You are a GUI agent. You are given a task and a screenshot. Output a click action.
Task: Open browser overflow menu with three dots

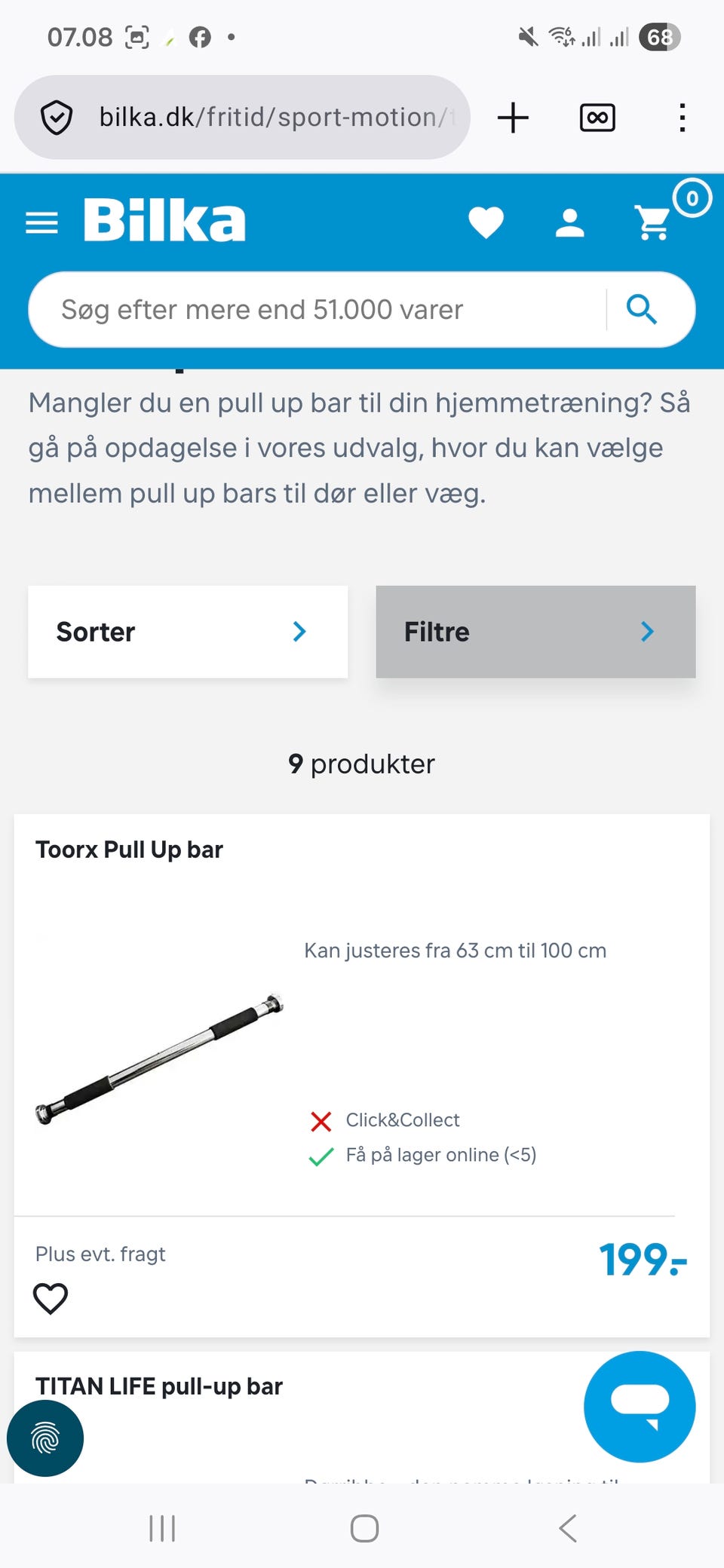[x=682, y=117]
